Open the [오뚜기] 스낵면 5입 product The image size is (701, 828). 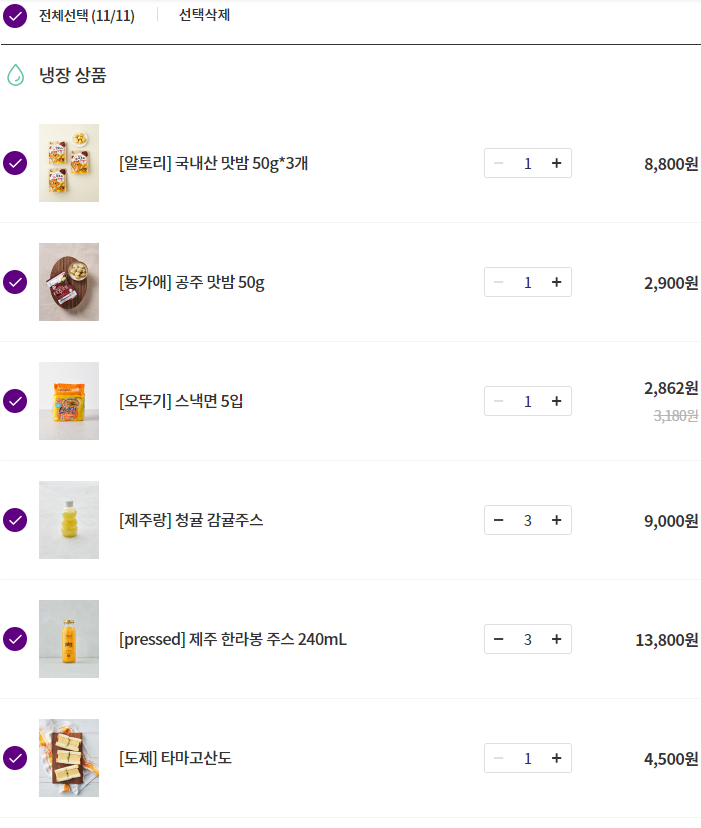tap(181, 401)
